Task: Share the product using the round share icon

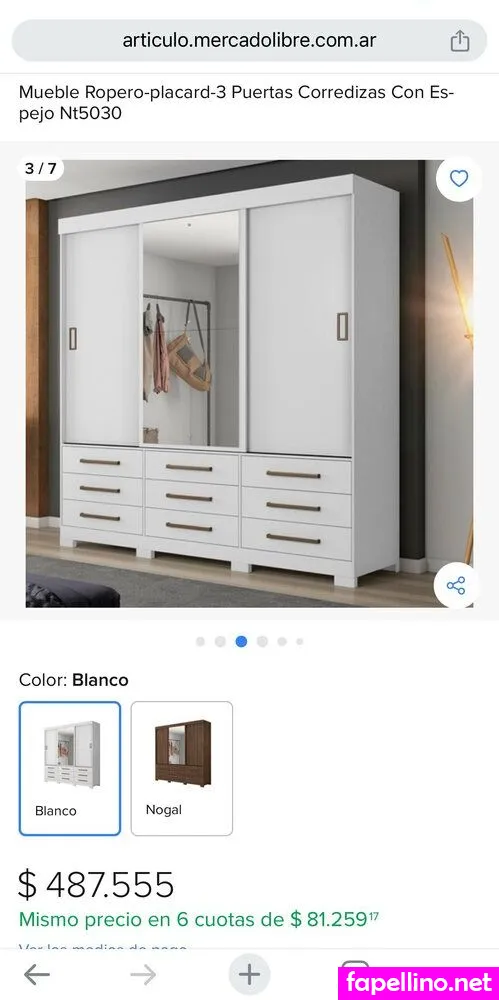Action: pos(456,585)
